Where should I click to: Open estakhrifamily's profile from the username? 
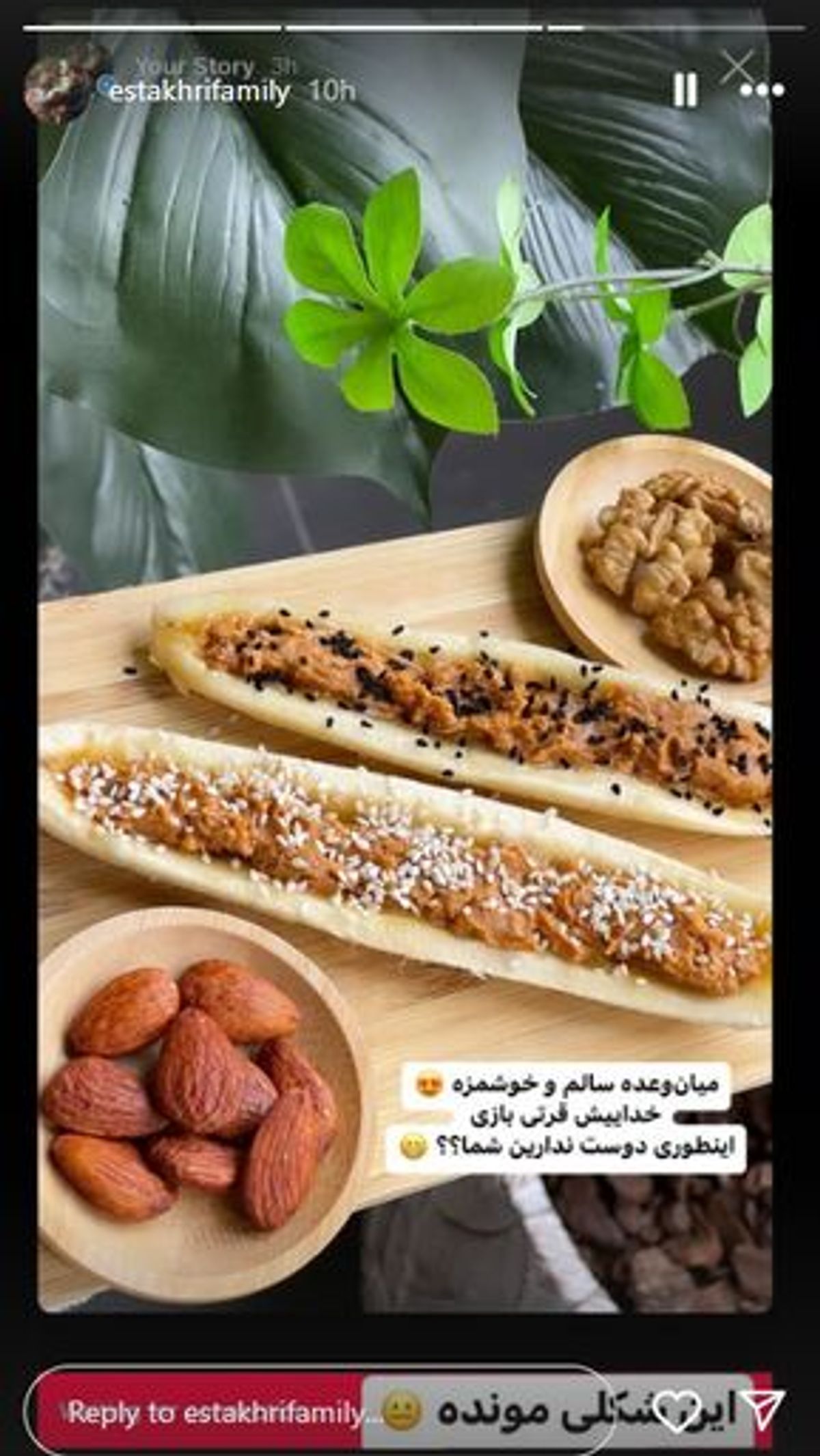[x=200, y=92]
